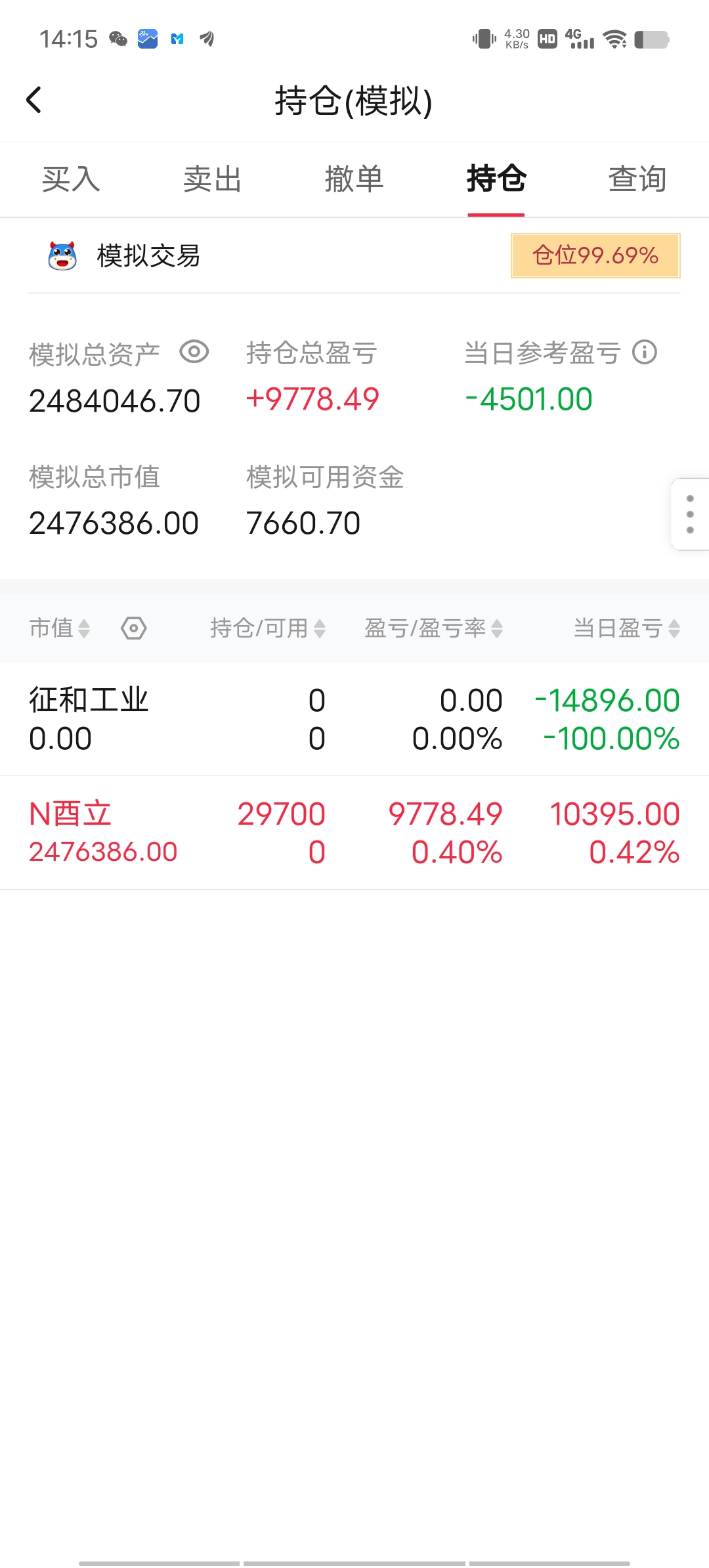Switch to the 买入 tab

(71, 179)
